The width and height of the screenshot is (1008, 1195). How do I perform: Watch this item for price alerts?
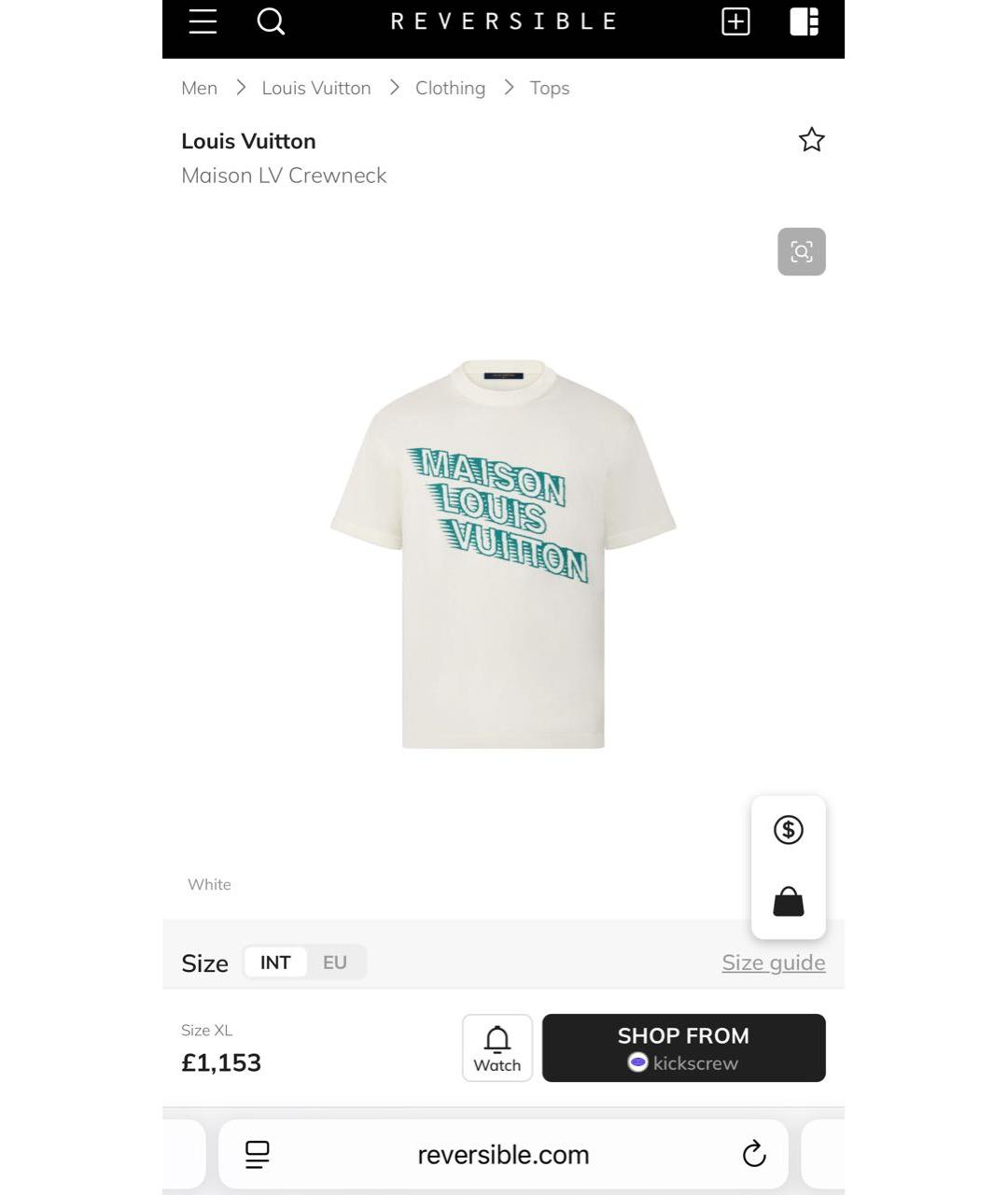point(497,1048)
